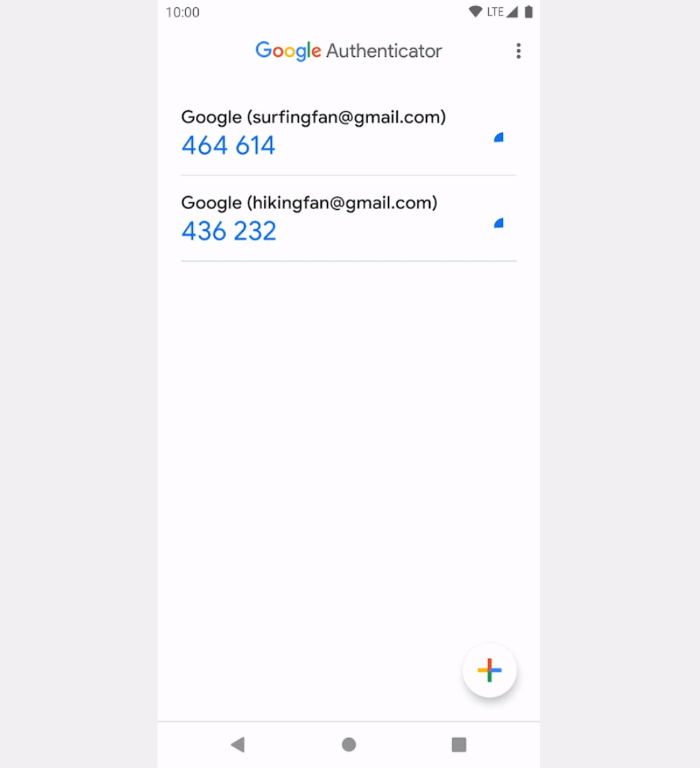Go back using system back button

coord(237,744)
